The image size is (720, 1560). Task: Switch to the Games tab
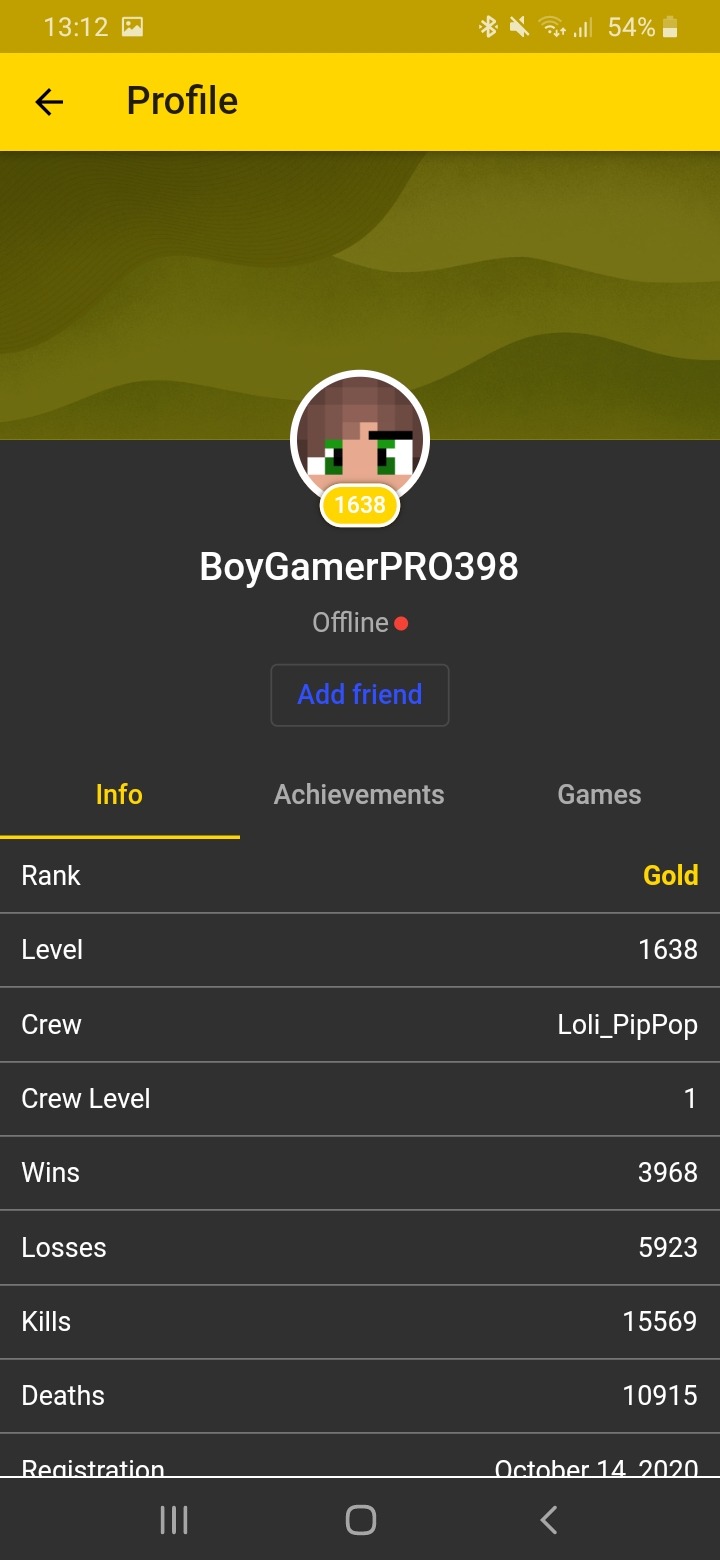[x=599, y=794]
